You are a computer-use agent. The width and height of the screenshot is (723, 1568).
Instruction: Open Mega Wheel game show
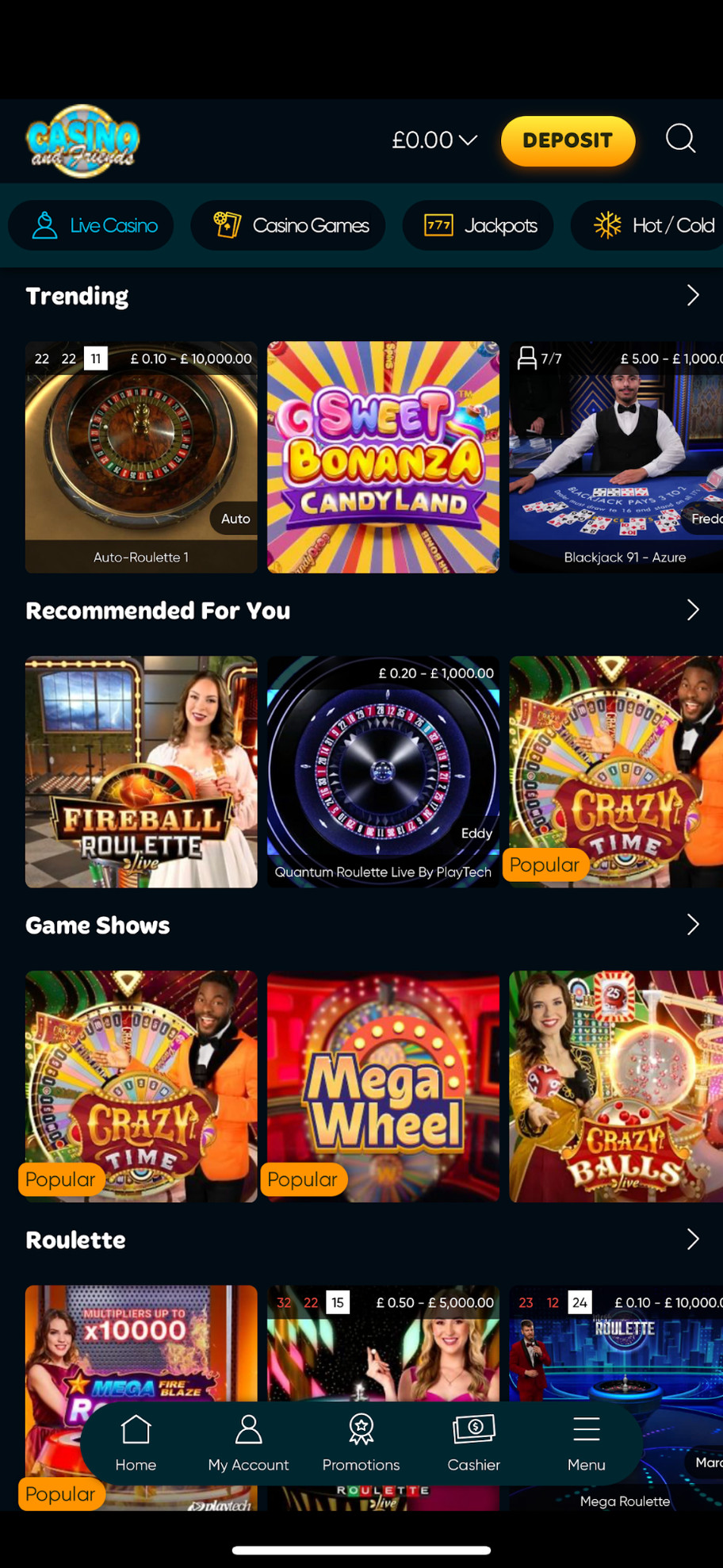point(383,1086)
